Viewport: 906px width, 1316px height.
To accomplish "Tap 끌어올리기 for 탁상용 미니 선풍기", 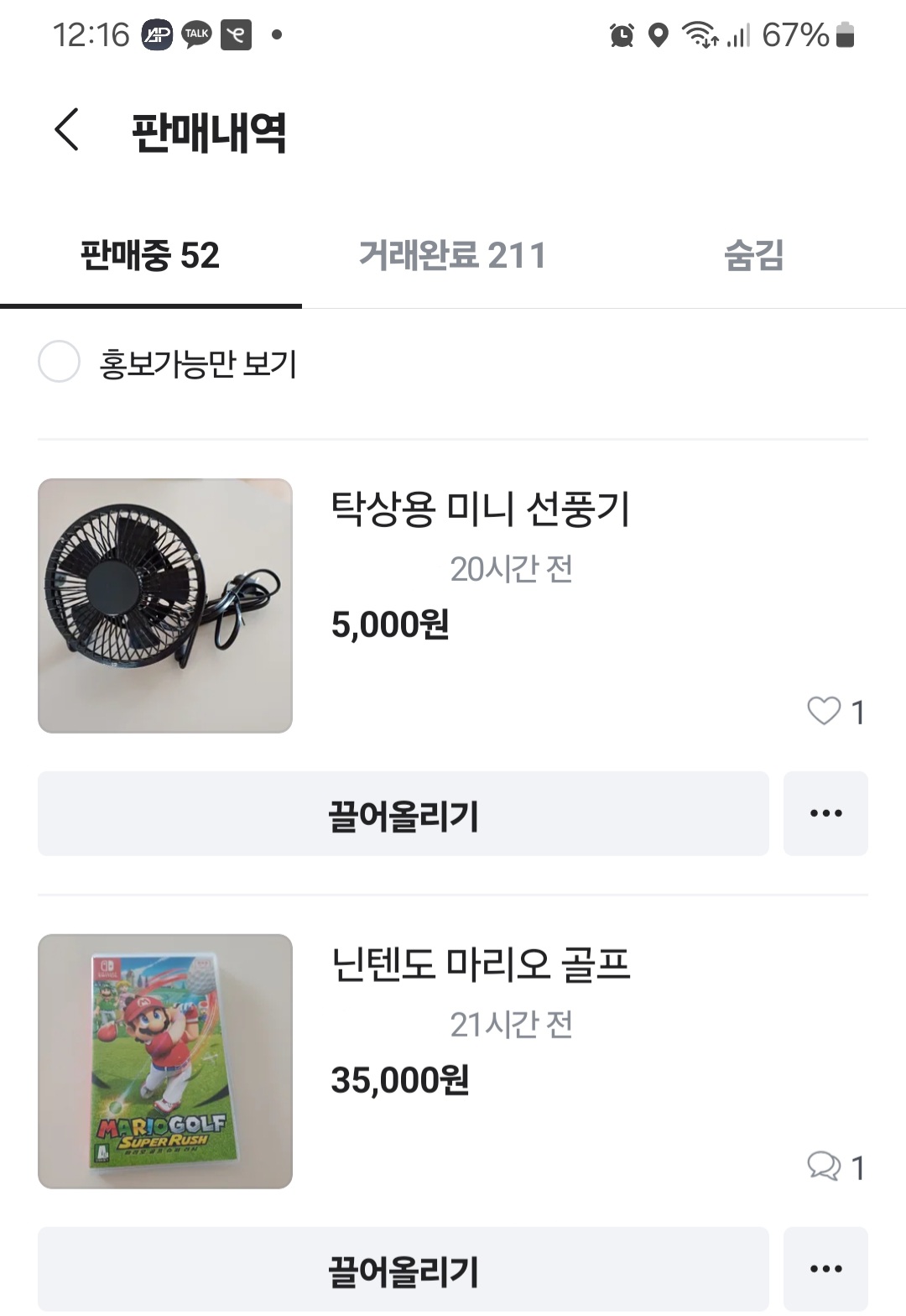I will click(403, 814).
